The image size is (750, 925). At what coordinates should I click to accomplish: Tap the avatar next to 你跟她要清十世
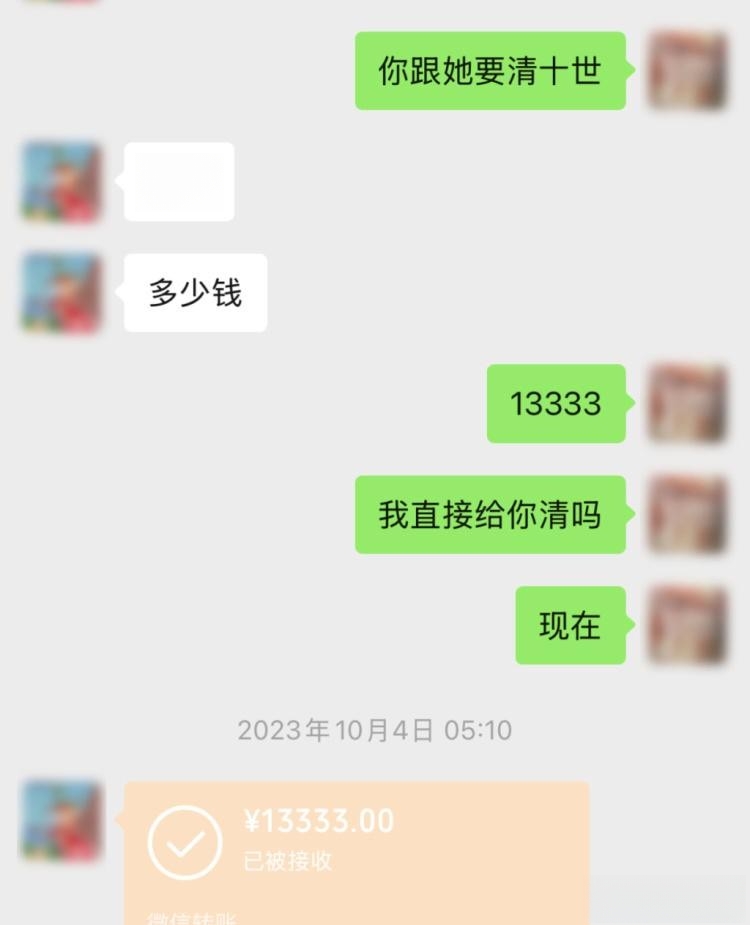[687, 71]
